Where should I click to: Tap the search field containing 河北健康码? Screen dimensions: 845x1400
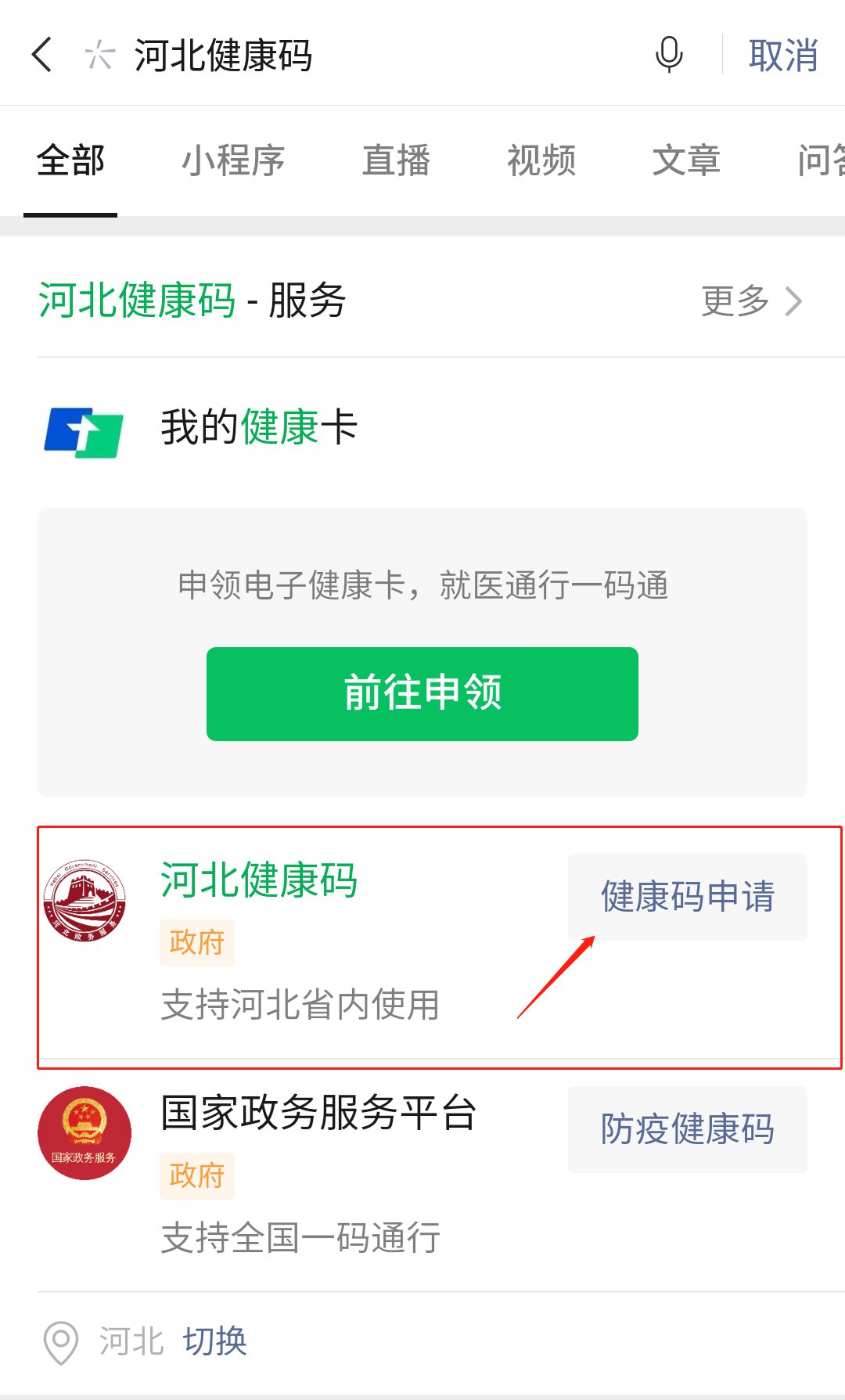click(352, 55)
